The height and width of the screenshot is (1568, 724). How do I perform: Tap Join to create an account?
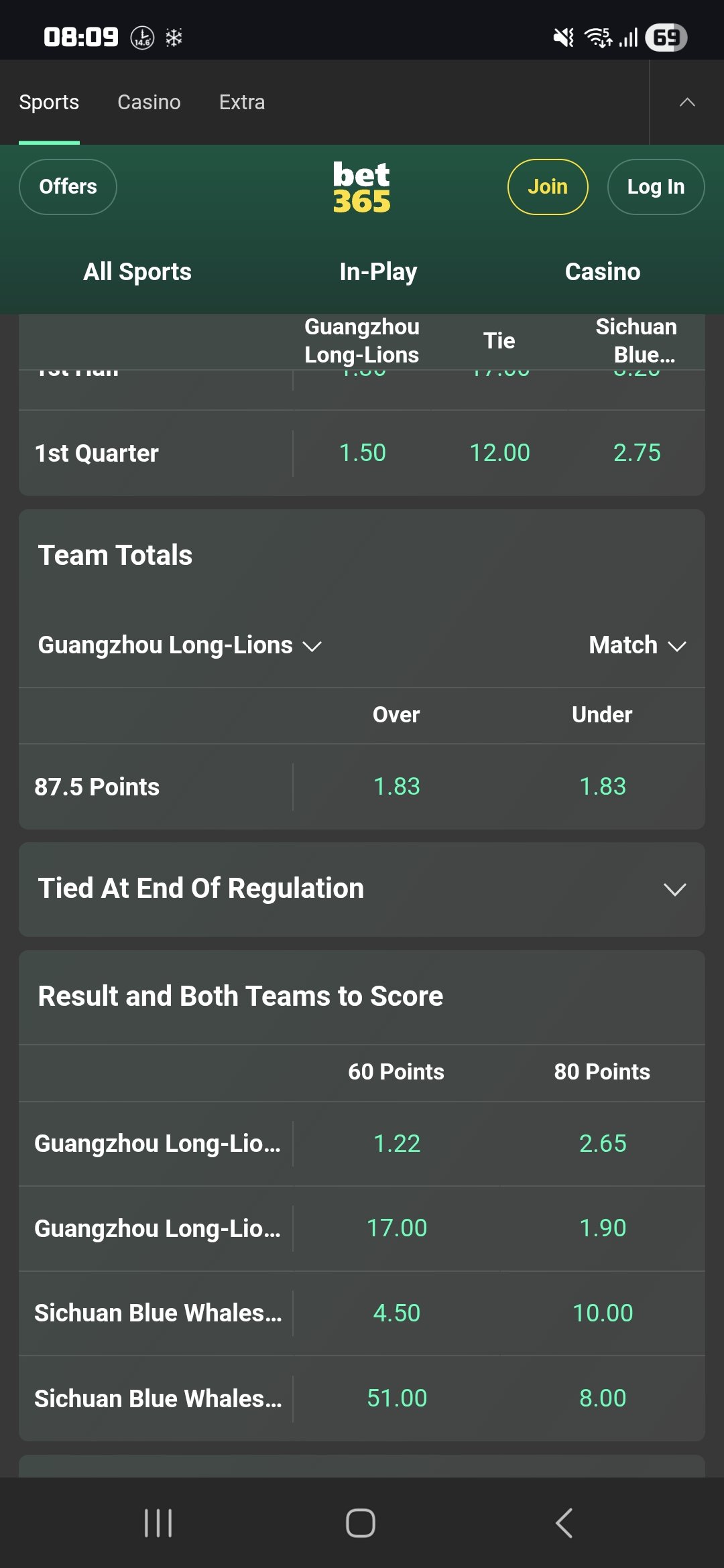pos(547,186)
